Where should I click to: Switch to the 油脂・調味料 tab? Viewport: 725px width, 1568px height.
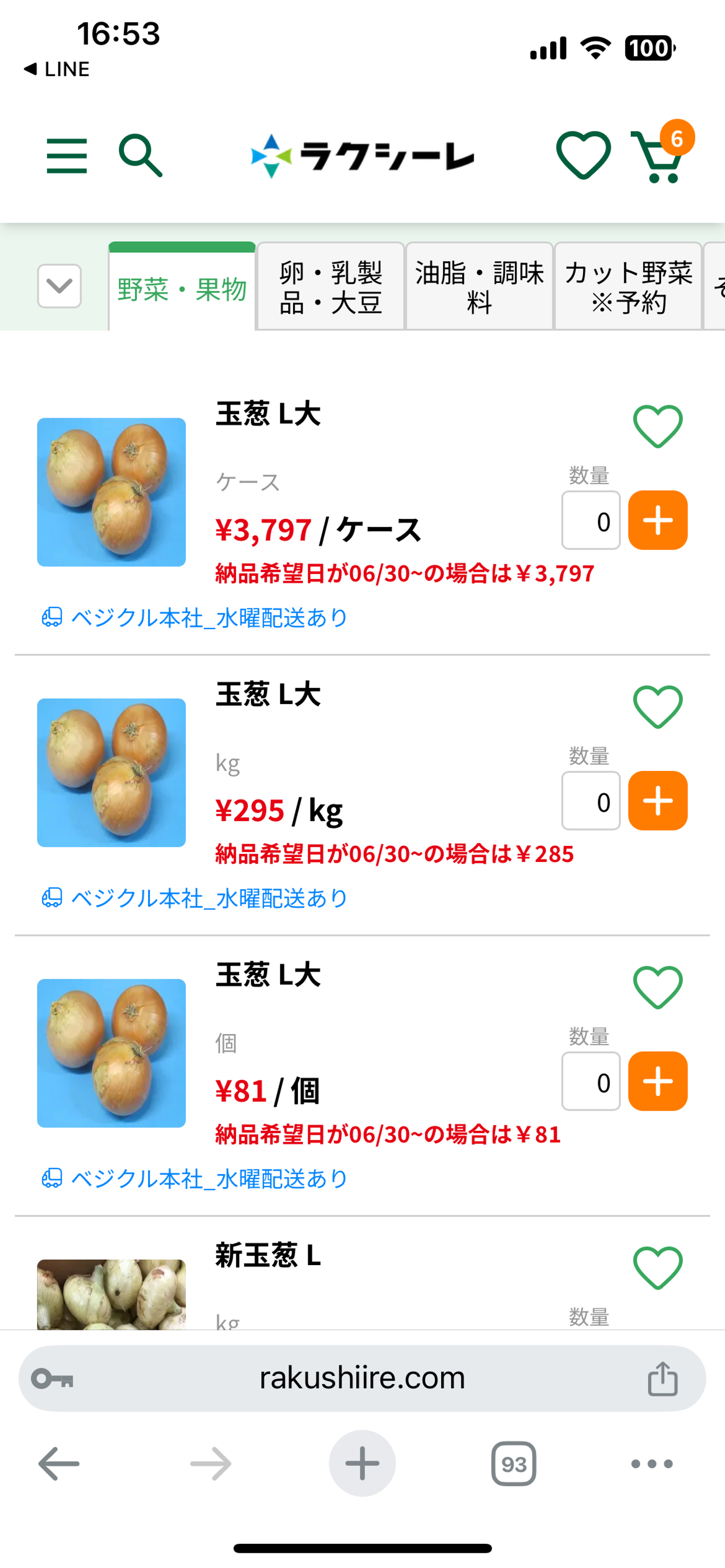[x=479, y=287]
